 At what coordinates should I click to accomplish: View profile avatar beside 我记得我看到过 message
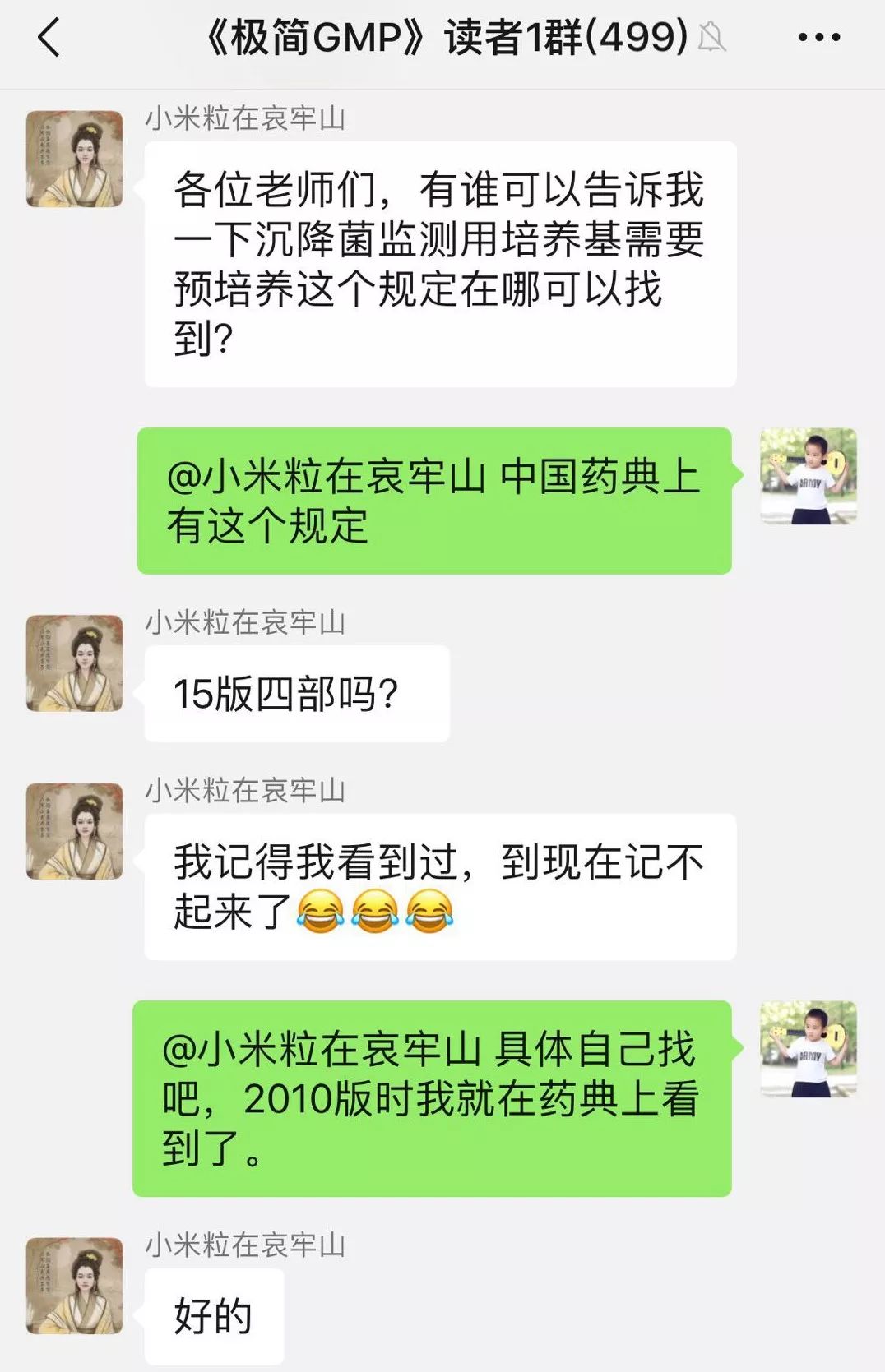click(75, 831)
